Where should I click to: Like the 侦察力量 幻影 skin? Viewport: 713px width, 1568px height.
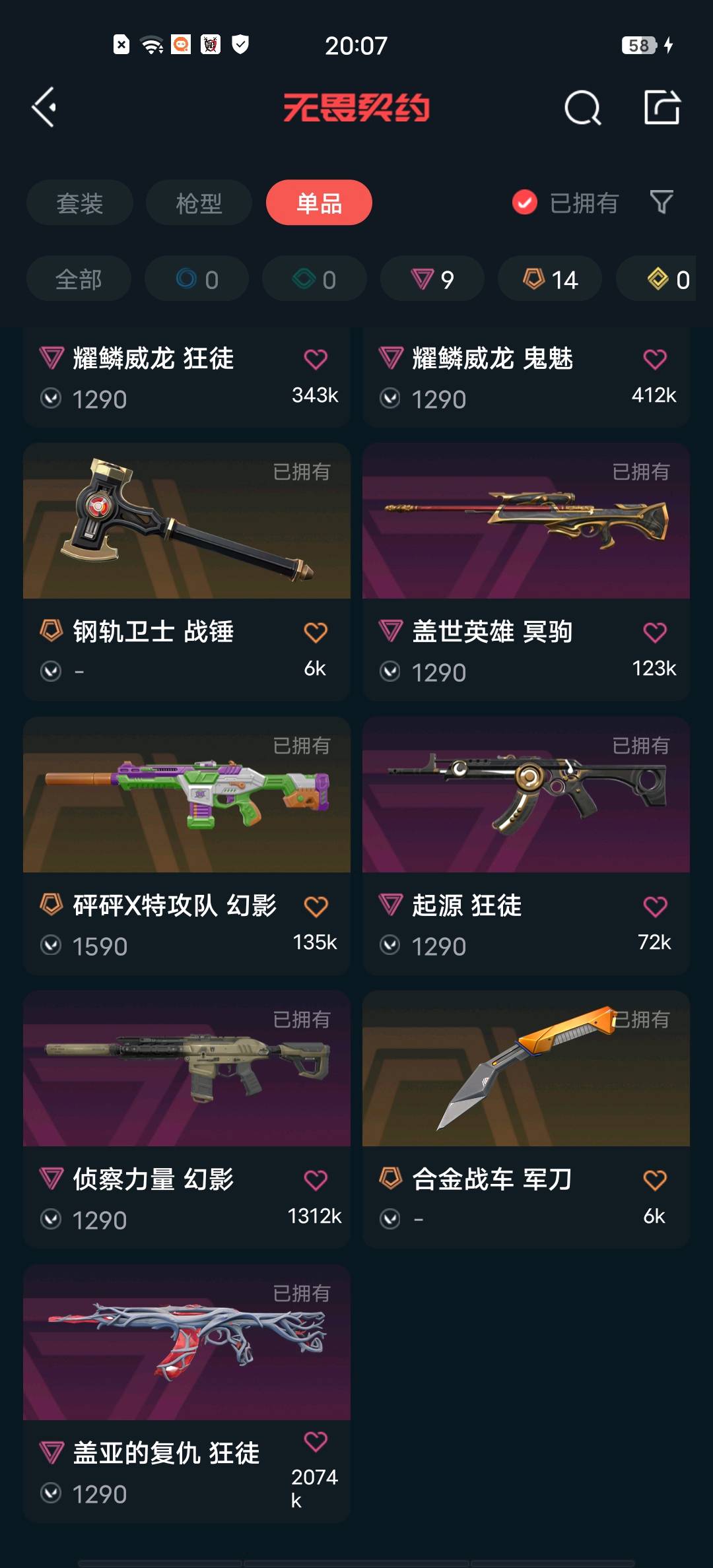[x=316, y=1181]
